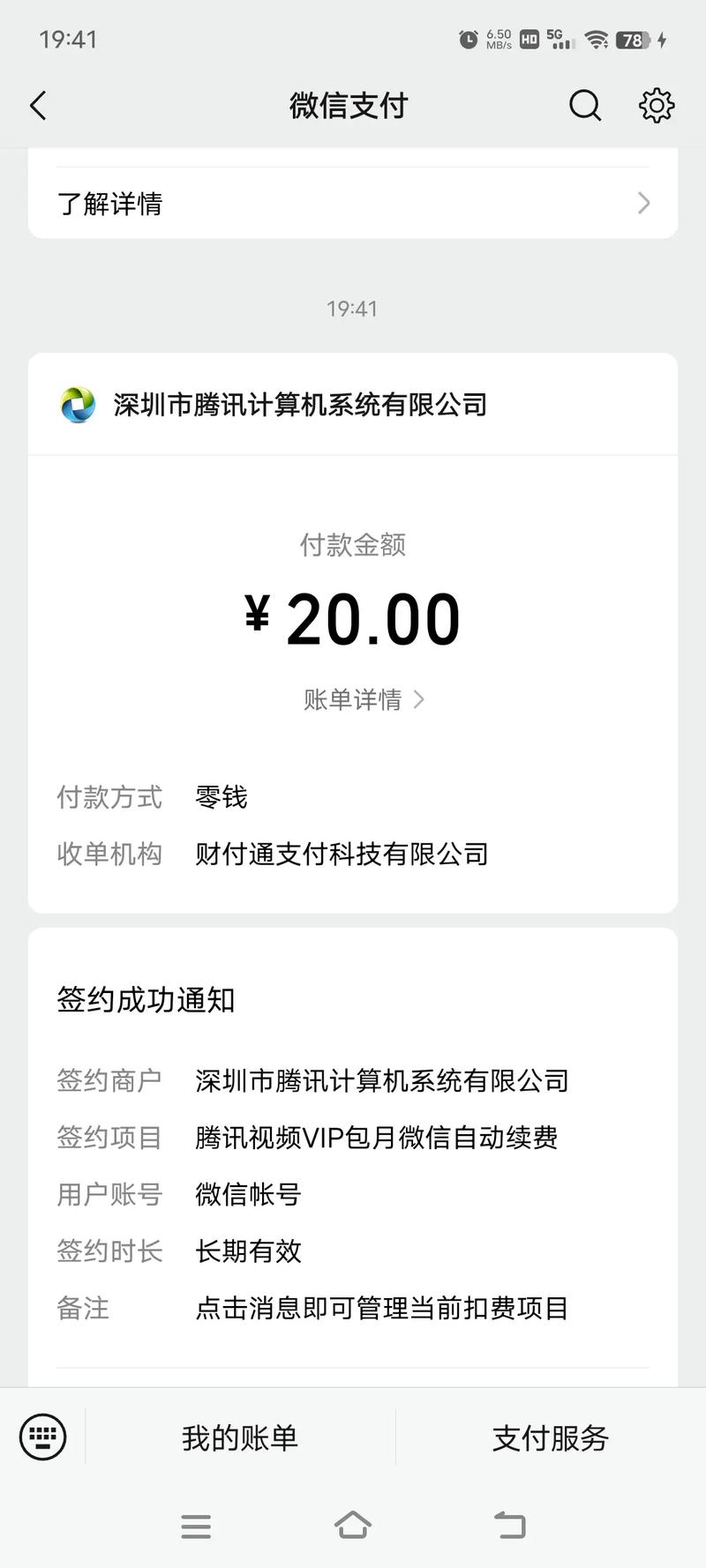Tap the home button in navigation bar
This screenshot has height=1568, width=706.
353,1526
